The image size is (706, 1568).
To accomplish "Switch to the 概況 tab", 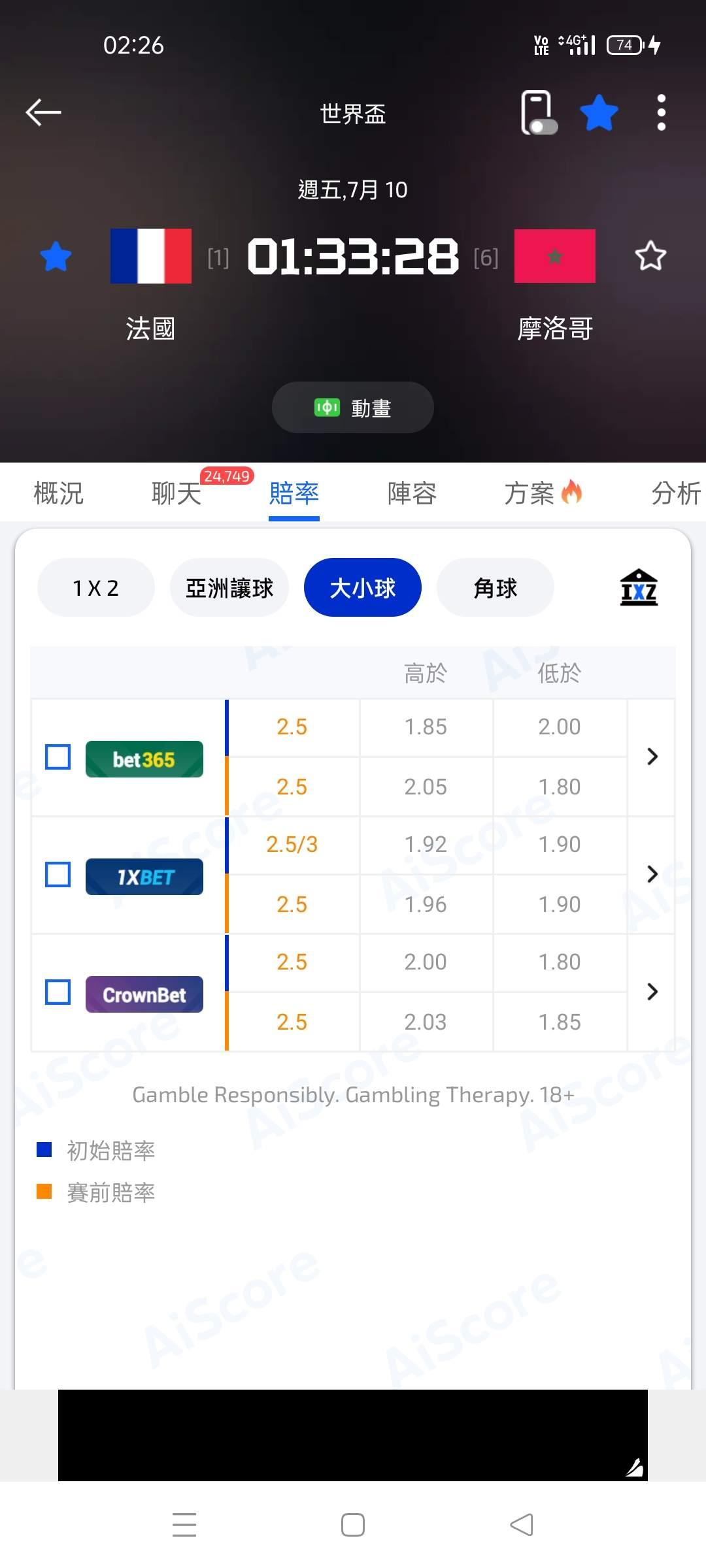I will coord(59,493).
